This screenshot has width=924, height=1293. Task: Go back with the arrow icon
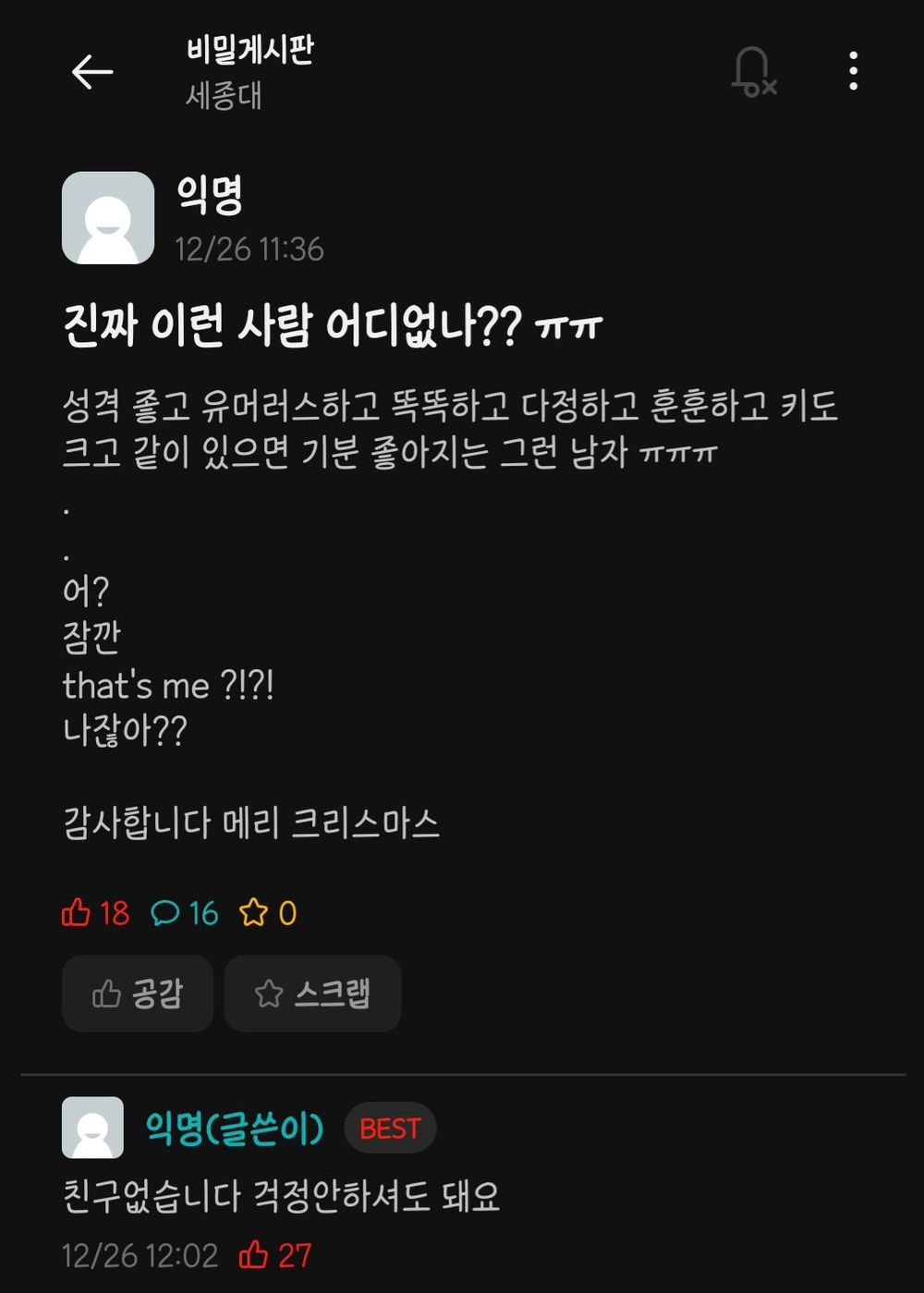point(92,71)
